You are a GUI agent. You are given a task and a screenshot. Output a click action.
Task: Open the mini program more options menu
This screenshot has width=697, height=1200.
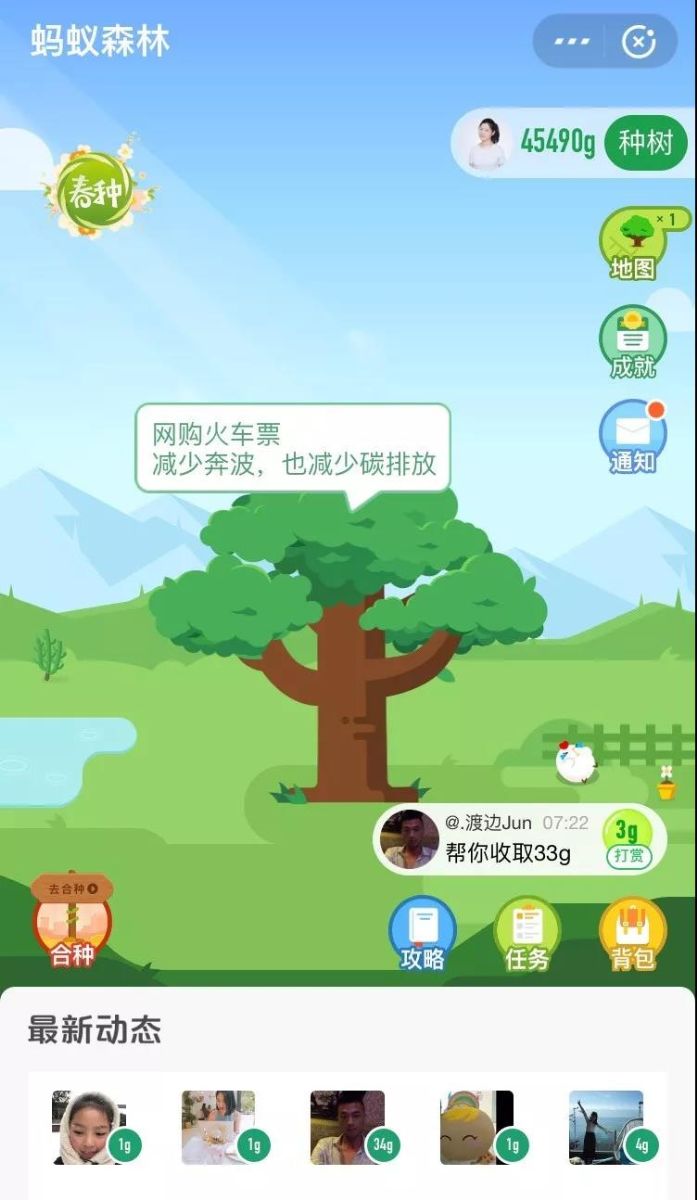pos(572,42)
